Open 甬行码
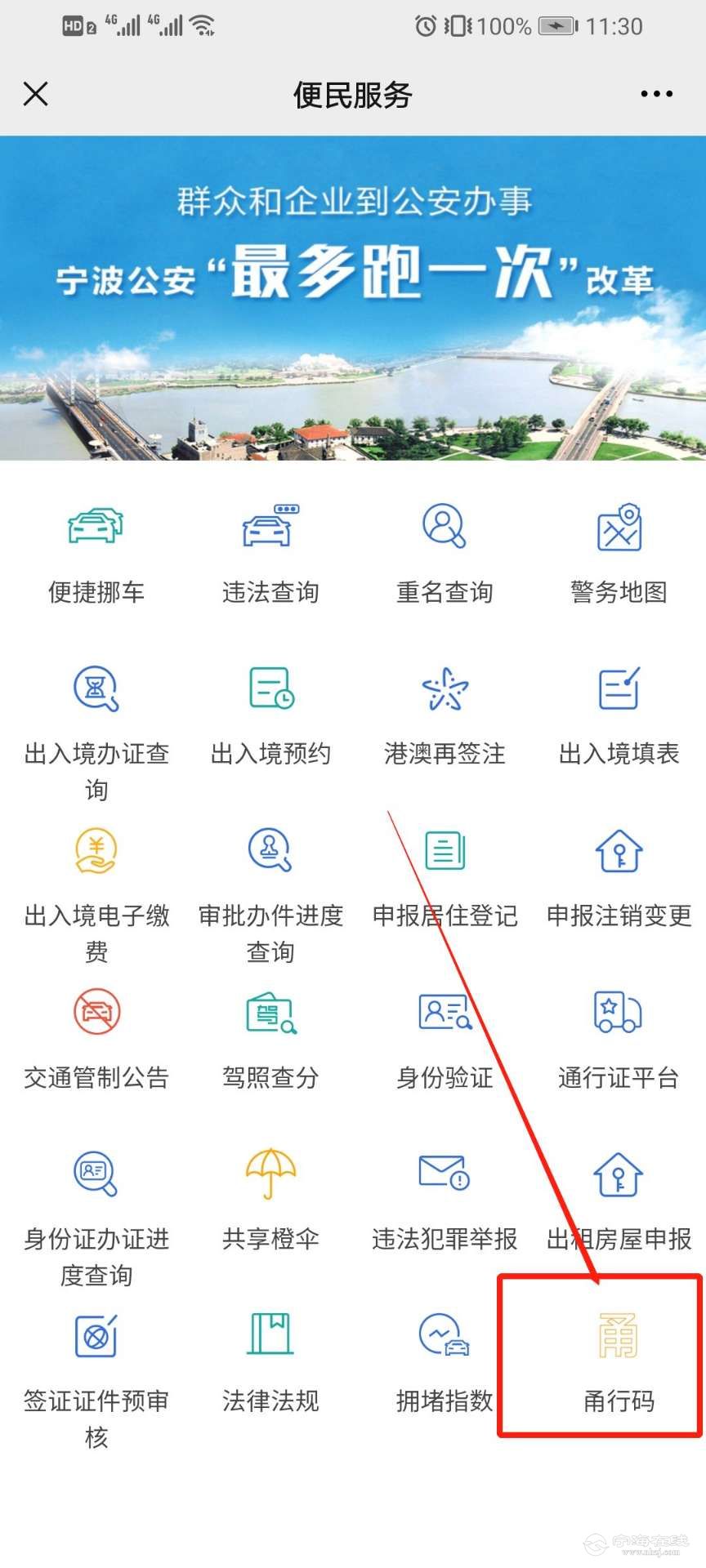Image resolution: width=706 pixels, height=1568 pixels. coord(619,1362)
